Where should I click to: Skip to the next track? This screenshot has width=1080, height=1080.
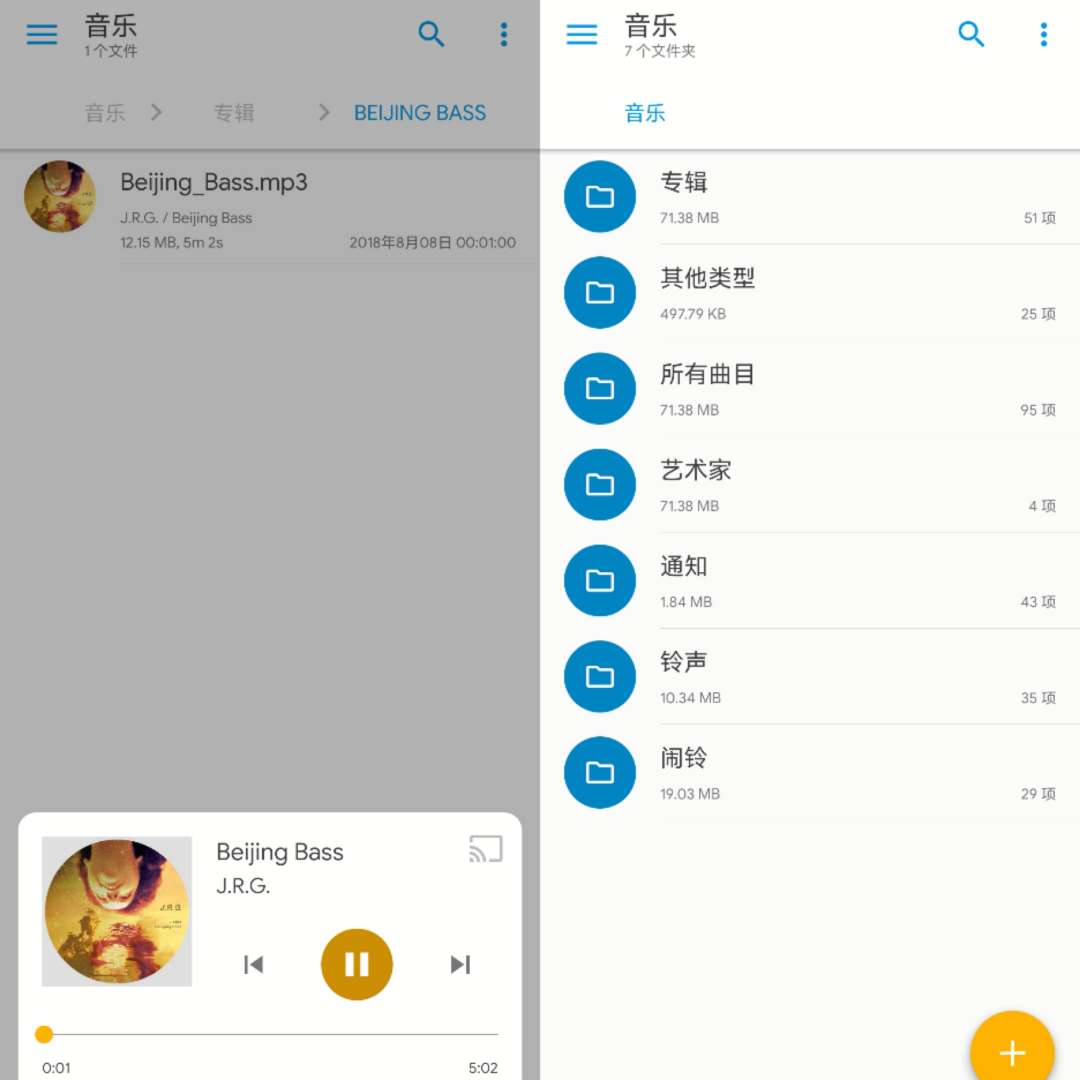click(x=460, y=964)
